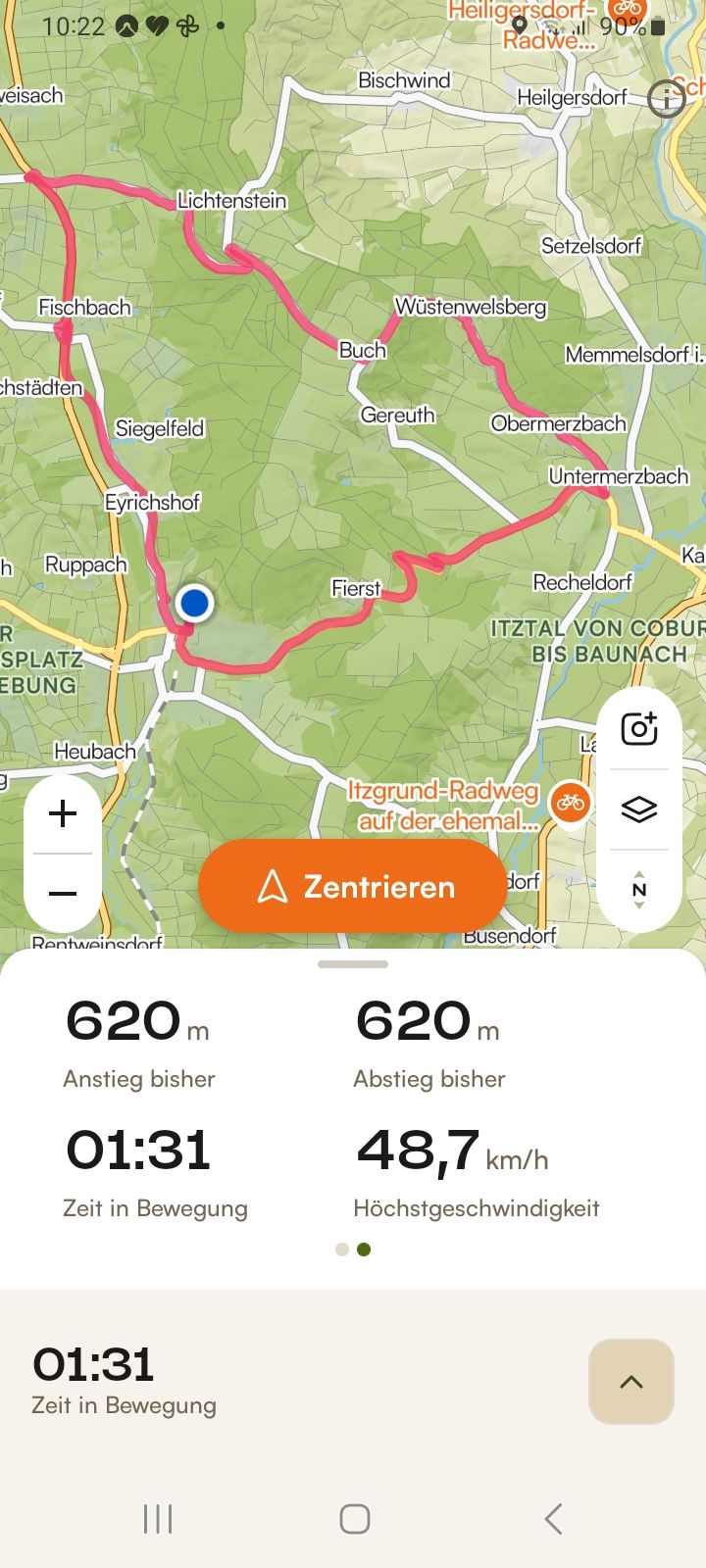706x1568 pixels.
Task: Zoom out with the minus button
Action: click(x=63, y=893)
